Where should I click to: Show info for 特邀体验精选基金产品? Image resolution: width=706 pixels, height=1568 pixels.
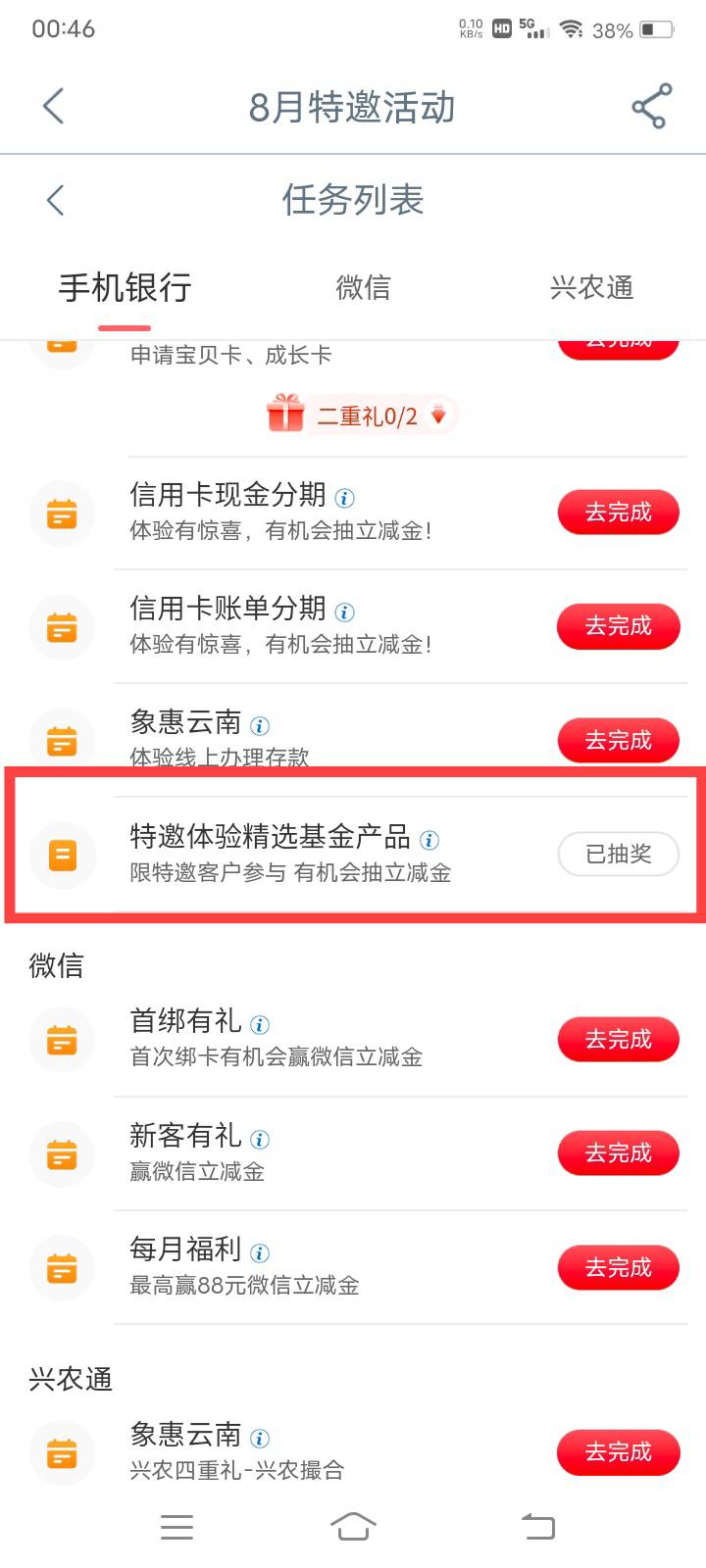[429, 840]
